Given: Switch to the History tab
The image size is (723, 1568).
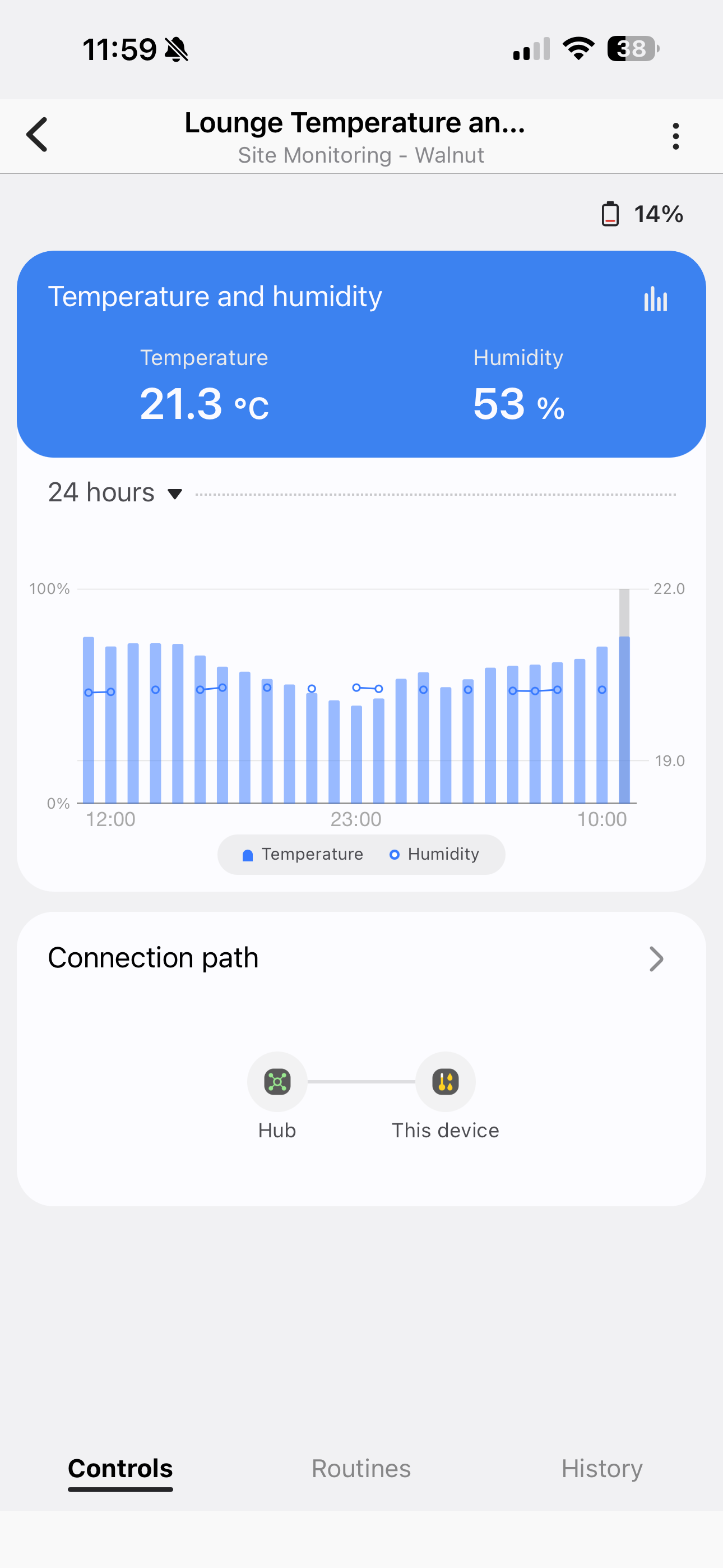Looking at the screenshot, I should tap(601, 1468).
